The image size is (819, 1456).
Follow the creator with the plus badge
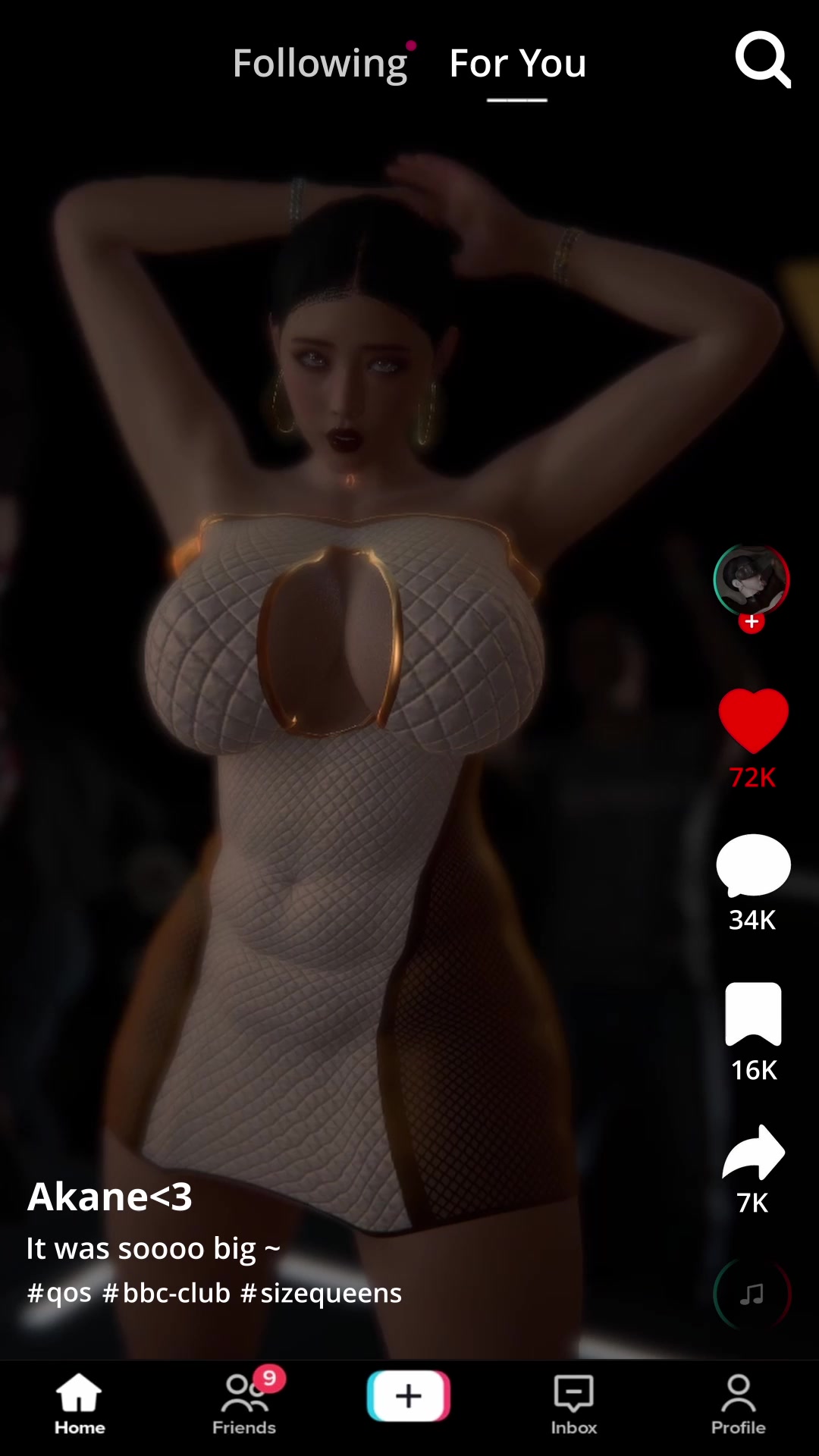click(x=752, y=622)
